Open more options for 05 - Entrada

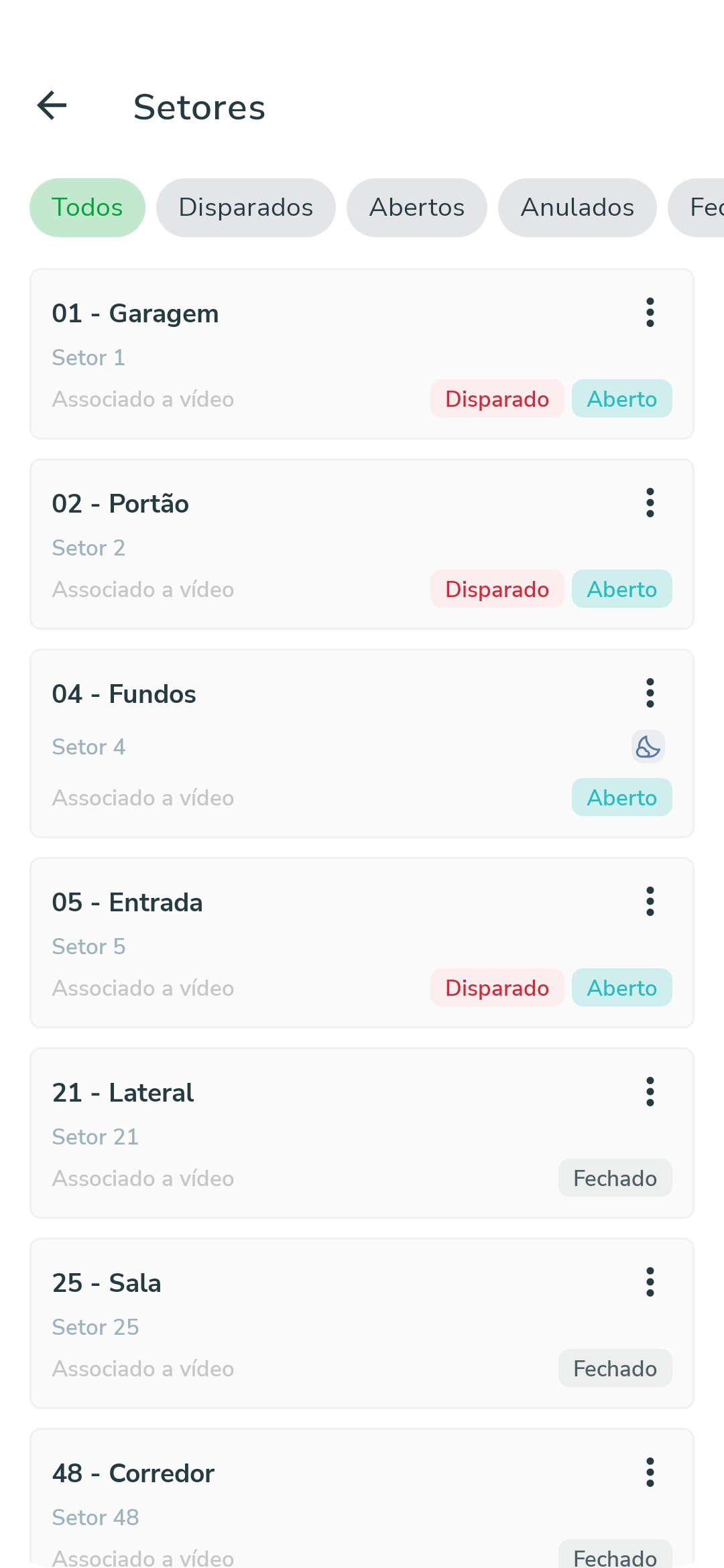(650, 902)
